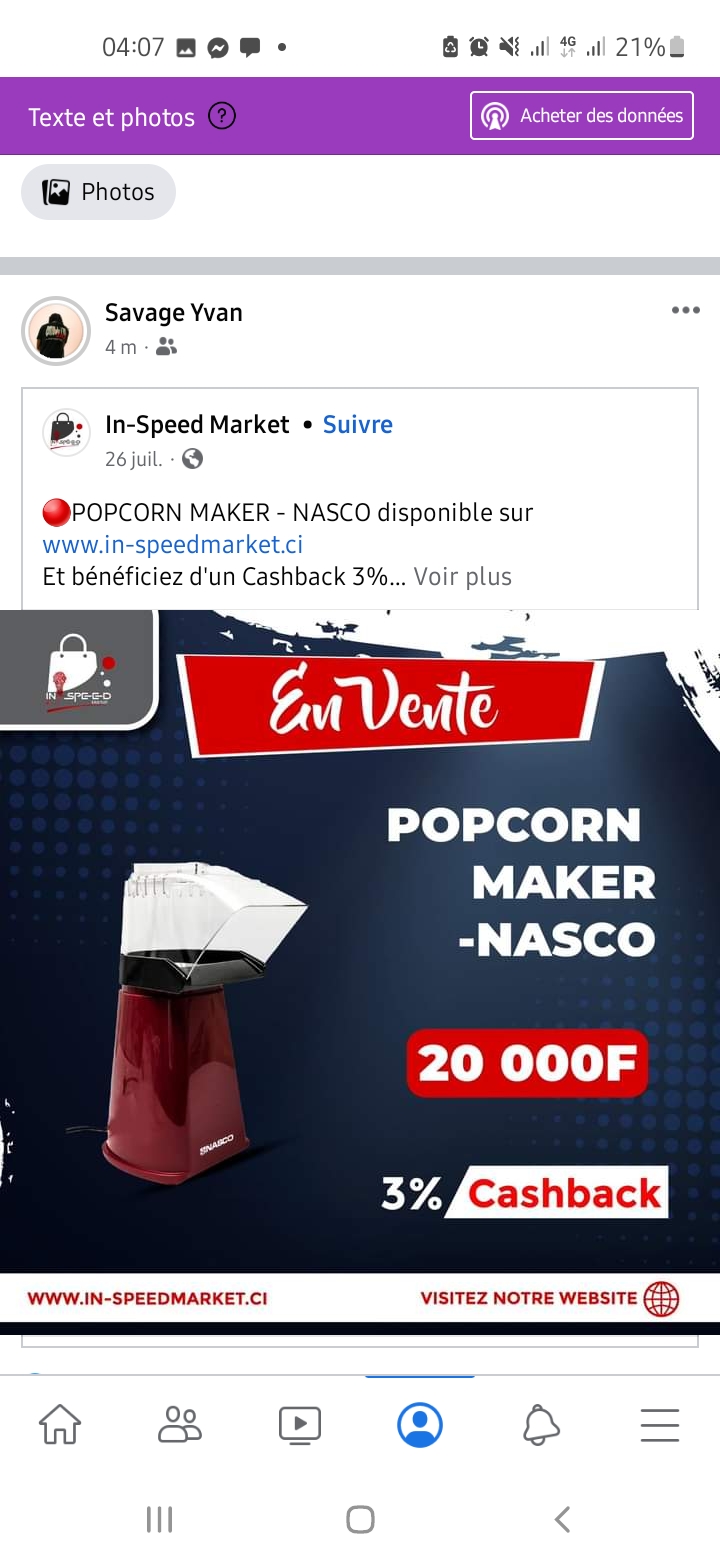The width and height of the screenshot is (720, 1560).
Task: Show recent apps from the navigation bar
Action: point(159,1520)
